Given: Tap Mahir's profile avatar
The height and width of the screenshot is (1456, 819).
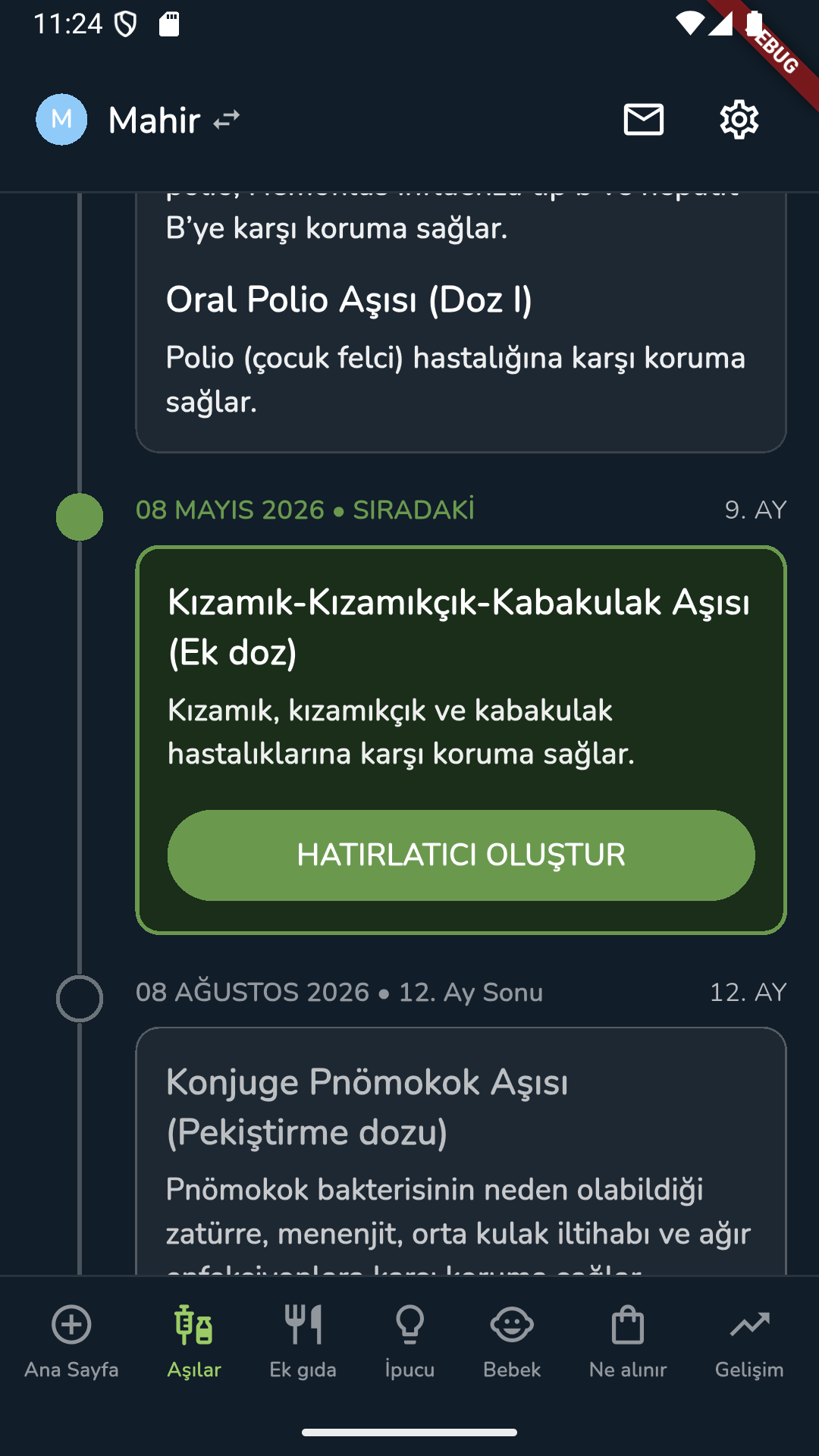Looking at the screenshot, I should (x=61, y=118).
